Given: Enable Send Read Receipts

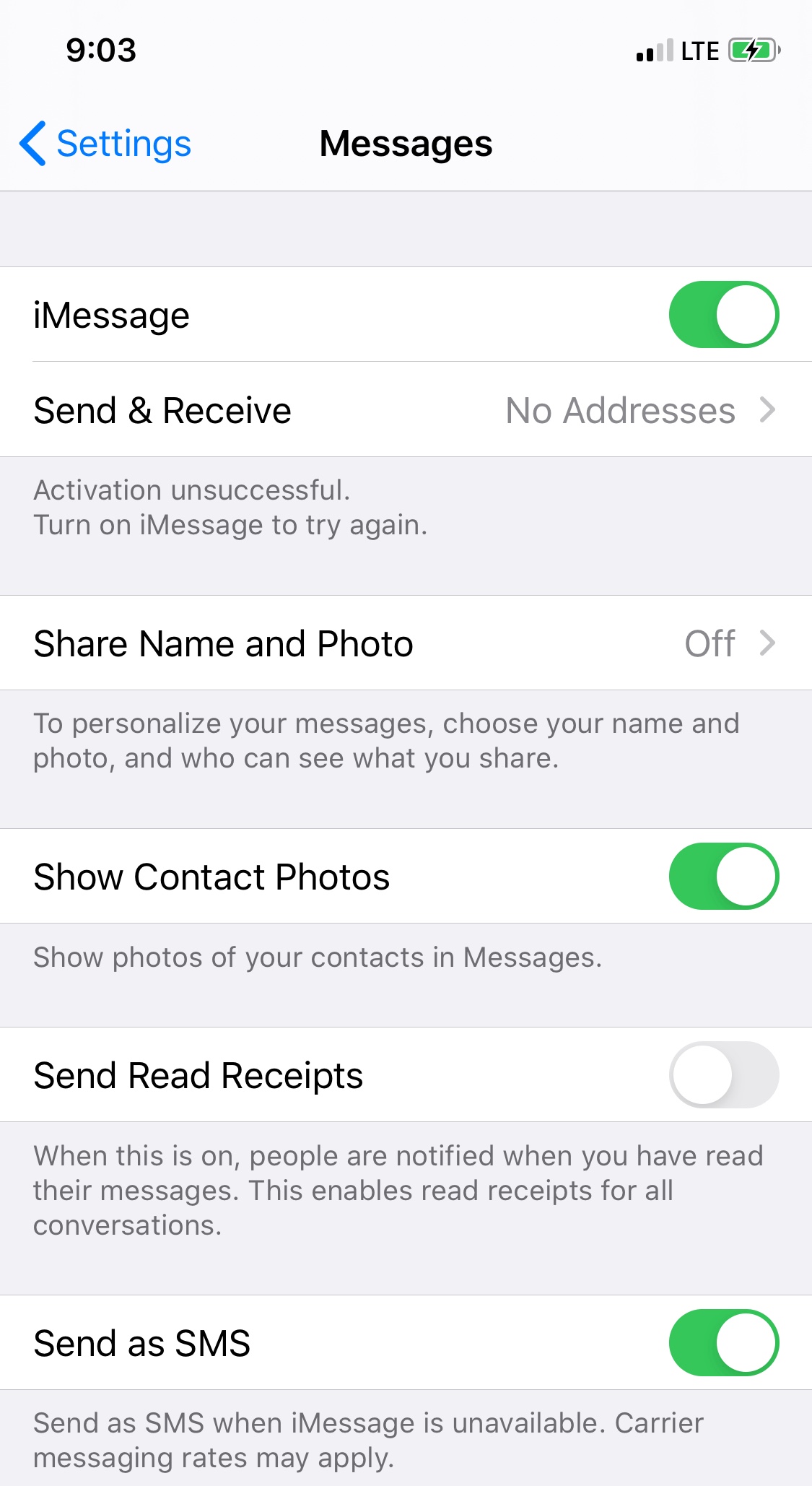Looking at the screenshot, I should tap(723, 1075).
